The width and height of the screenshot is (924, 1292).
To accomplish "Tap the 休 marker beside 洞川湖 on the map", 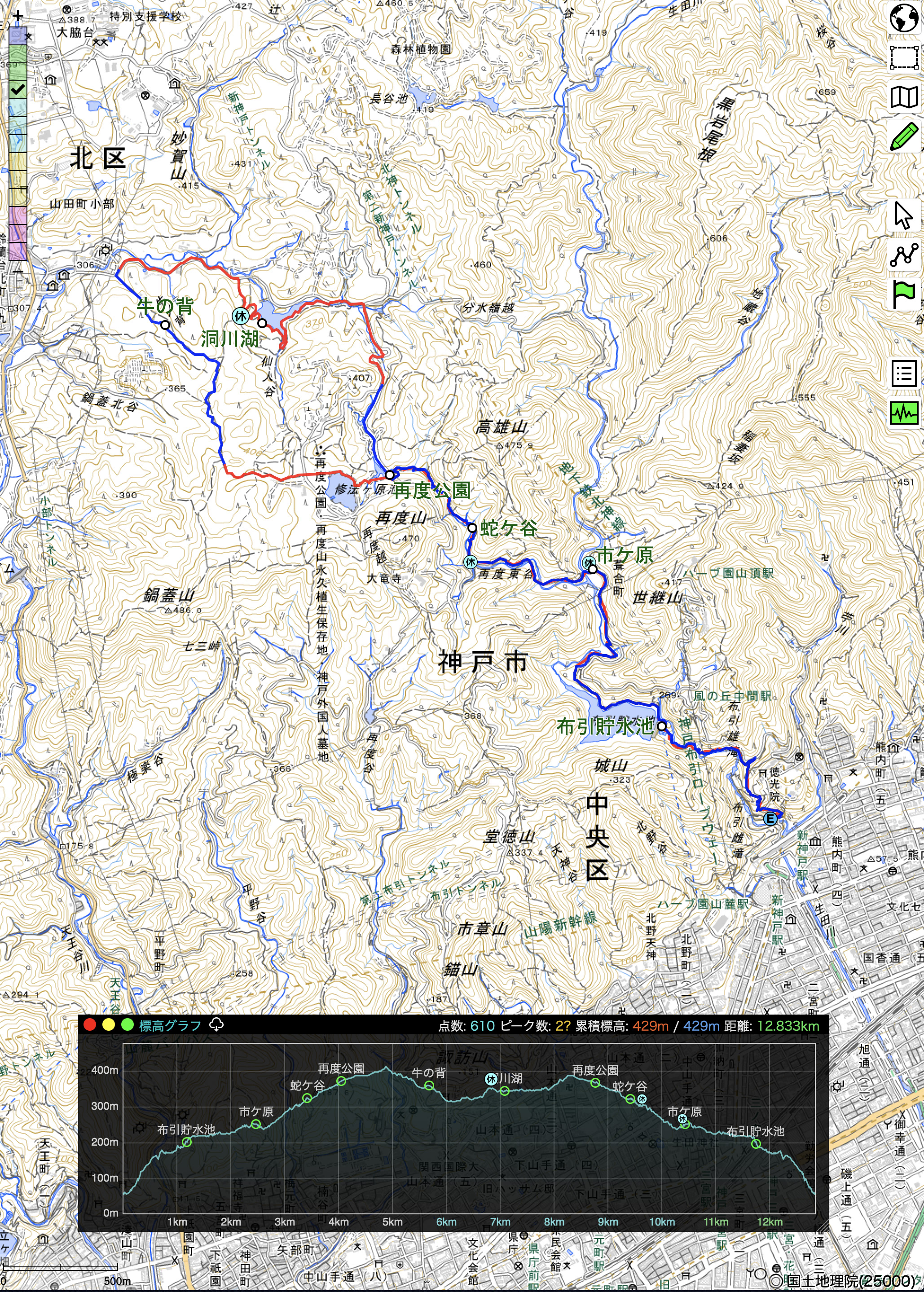I will coord(241,315).
